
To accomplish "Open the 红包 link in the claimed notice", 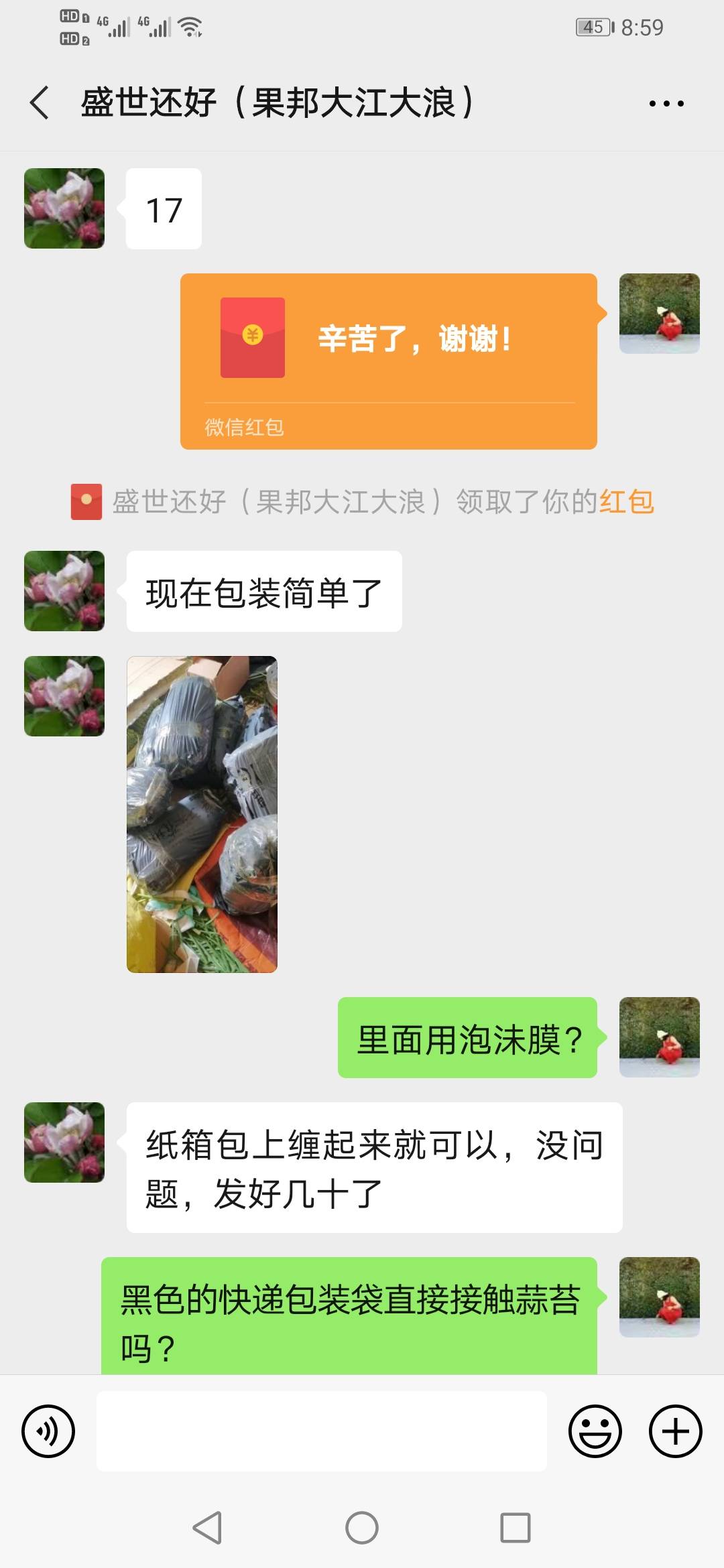I will point(627,501).
